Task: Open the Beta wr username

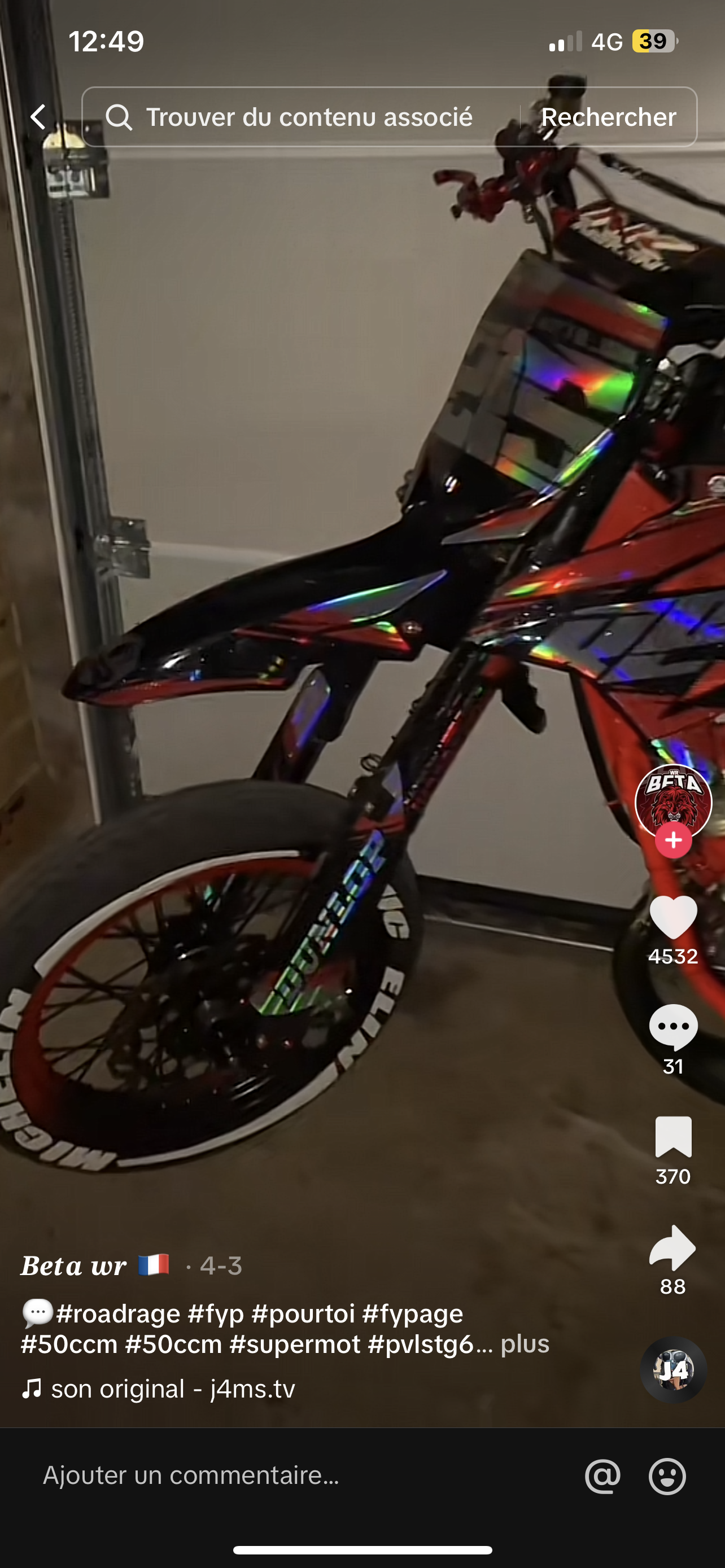Action: (x=73, y=1265)
